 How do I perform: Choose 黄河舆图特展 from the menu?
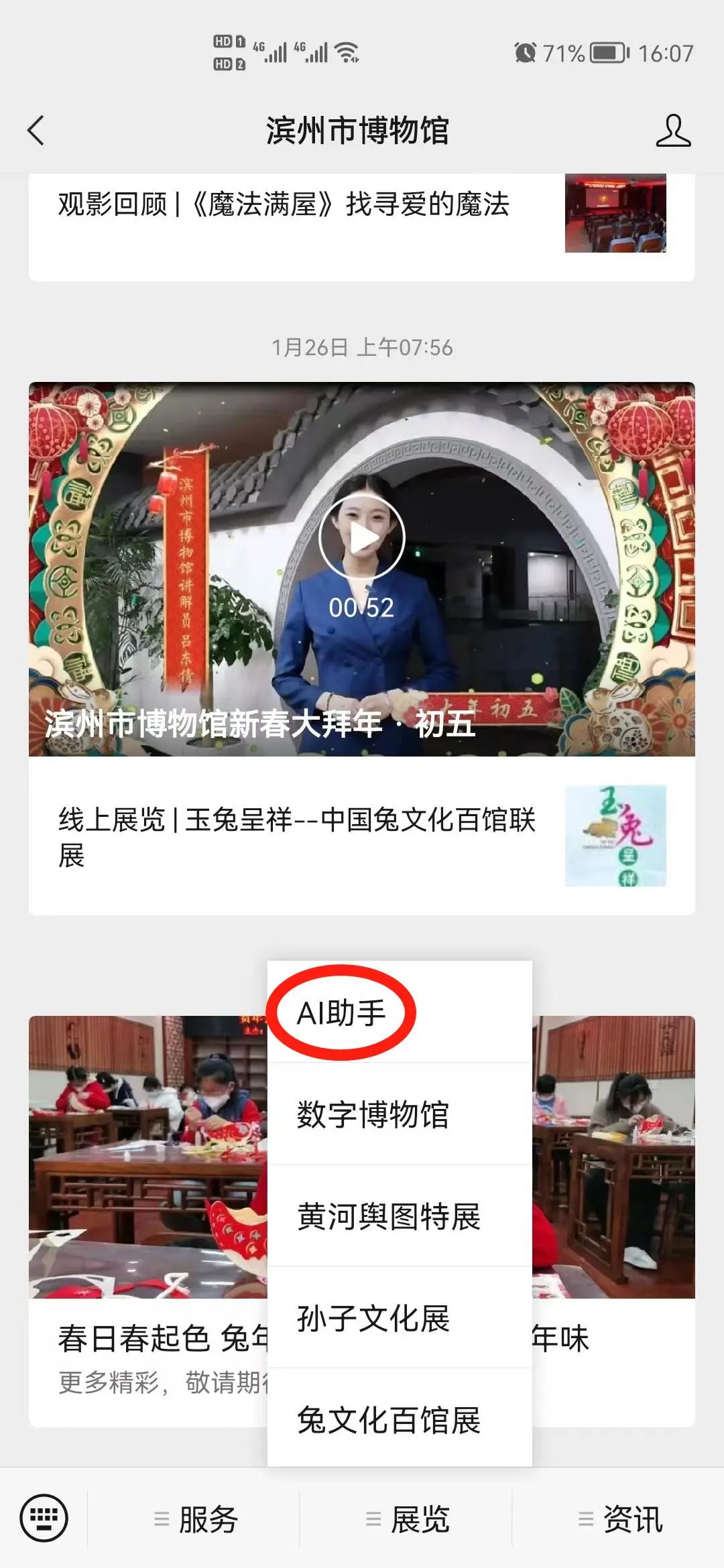point(389,1217)
